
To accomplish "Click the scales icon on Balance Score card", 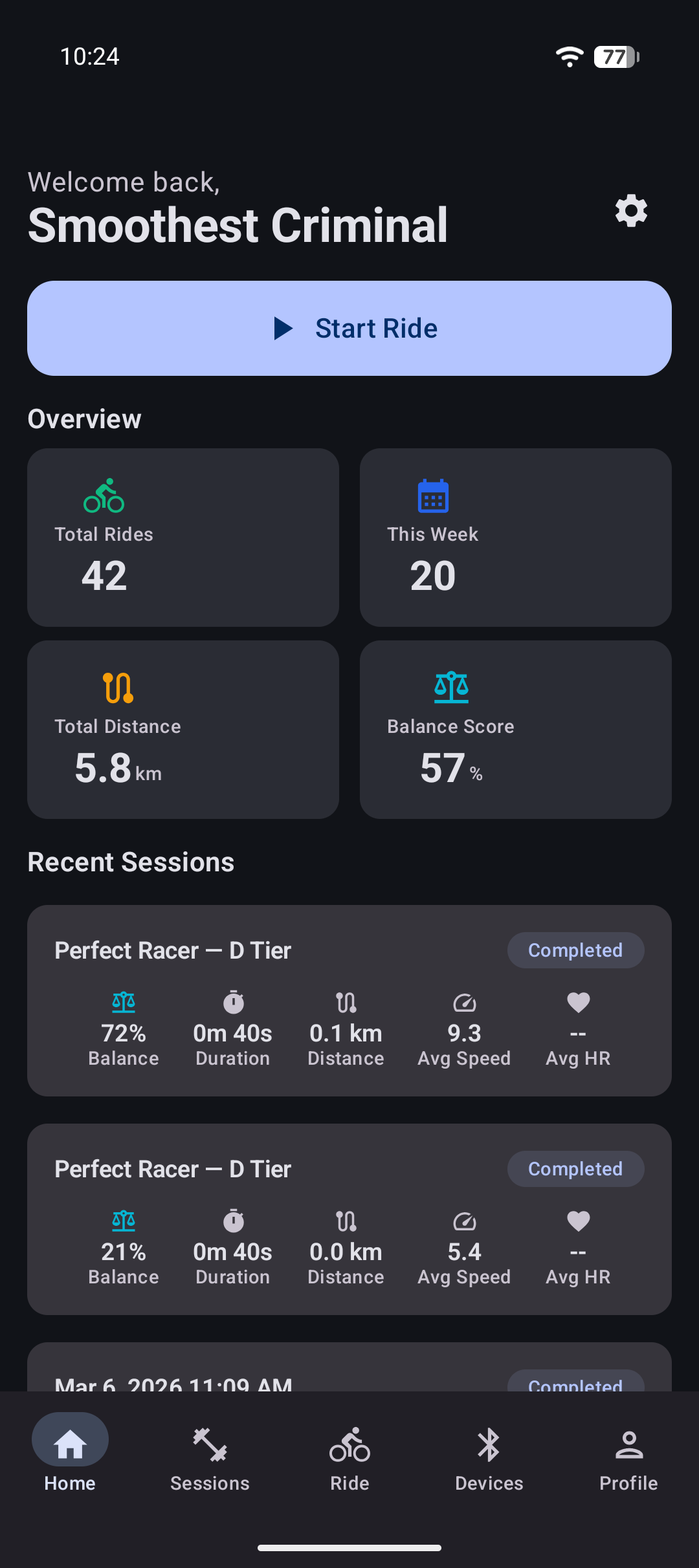I will 450,687.
